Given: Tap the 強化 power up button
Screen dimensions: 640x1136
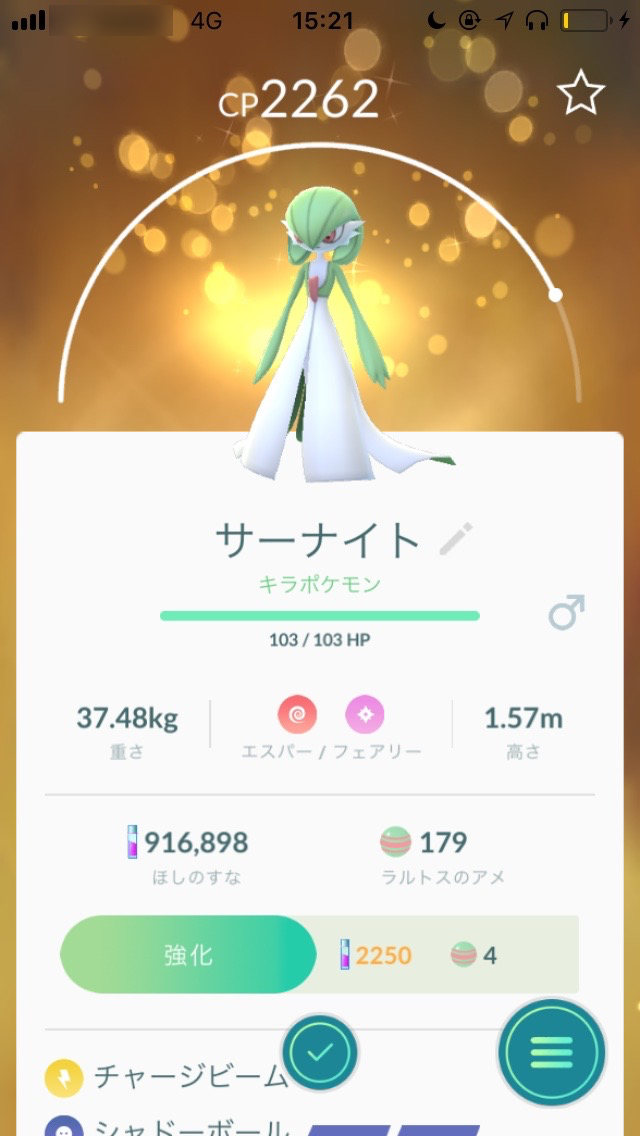Looking at the screenshot, I should tap(189, 954).
